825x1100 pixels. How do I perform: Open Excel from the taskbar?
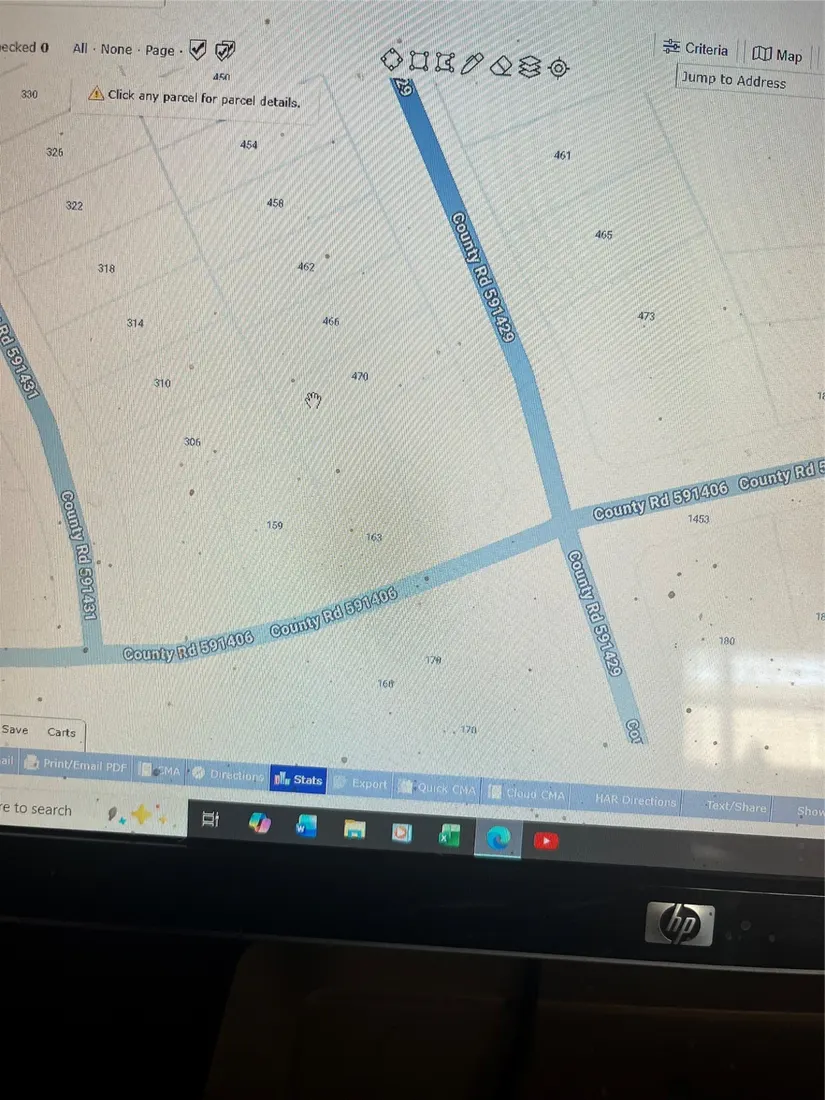449,836
